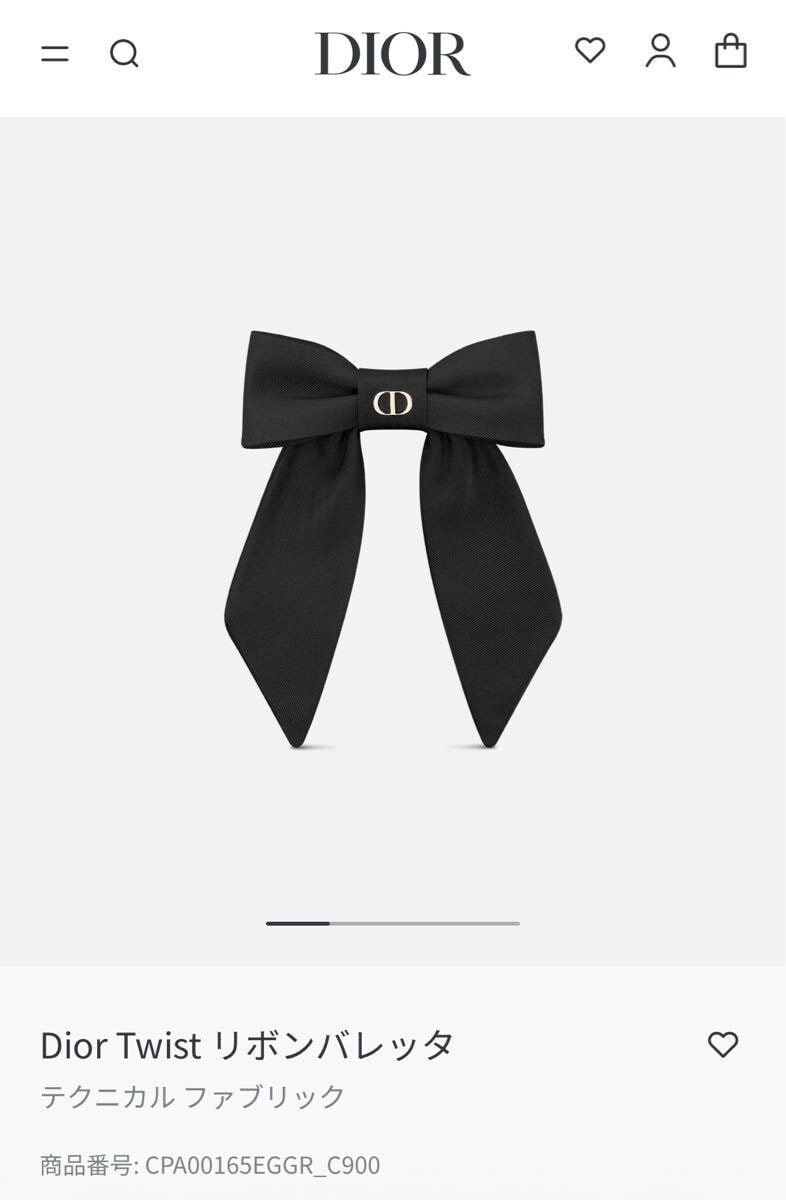Open the shopping bag

click(731, 51)
